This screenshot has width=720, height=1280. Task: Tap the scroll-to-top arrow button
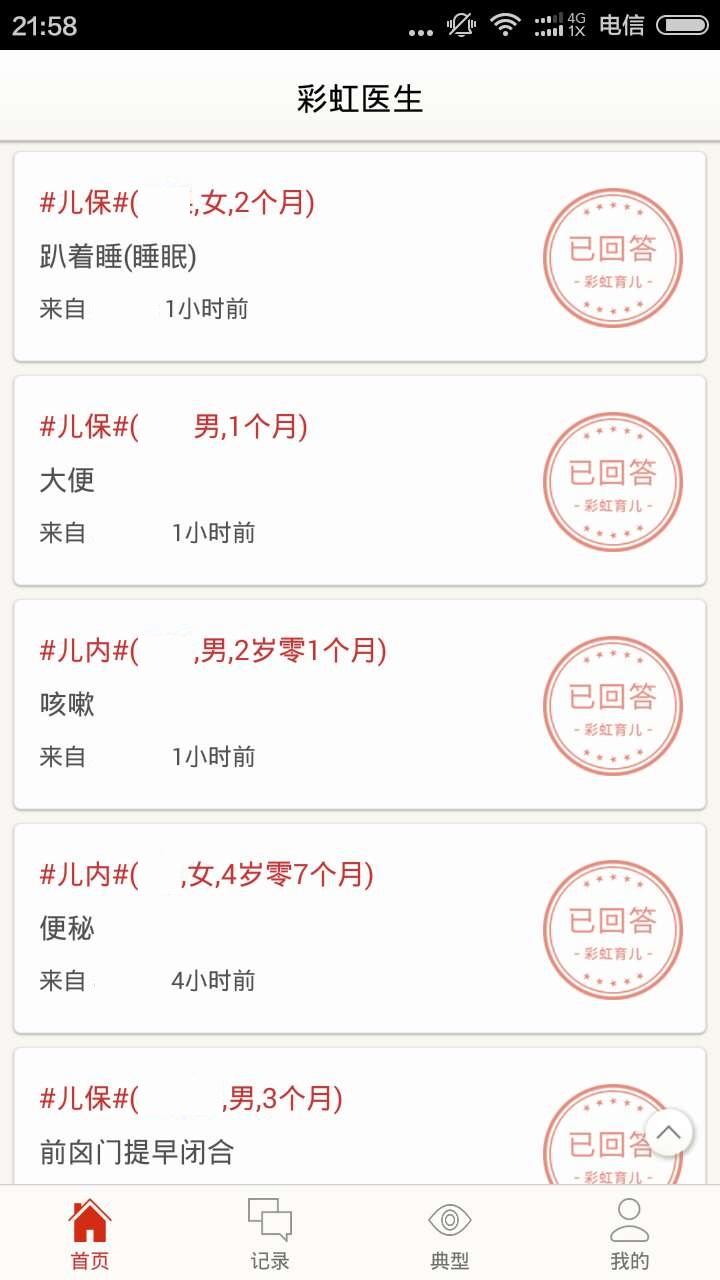click(x=668, y=1132)
